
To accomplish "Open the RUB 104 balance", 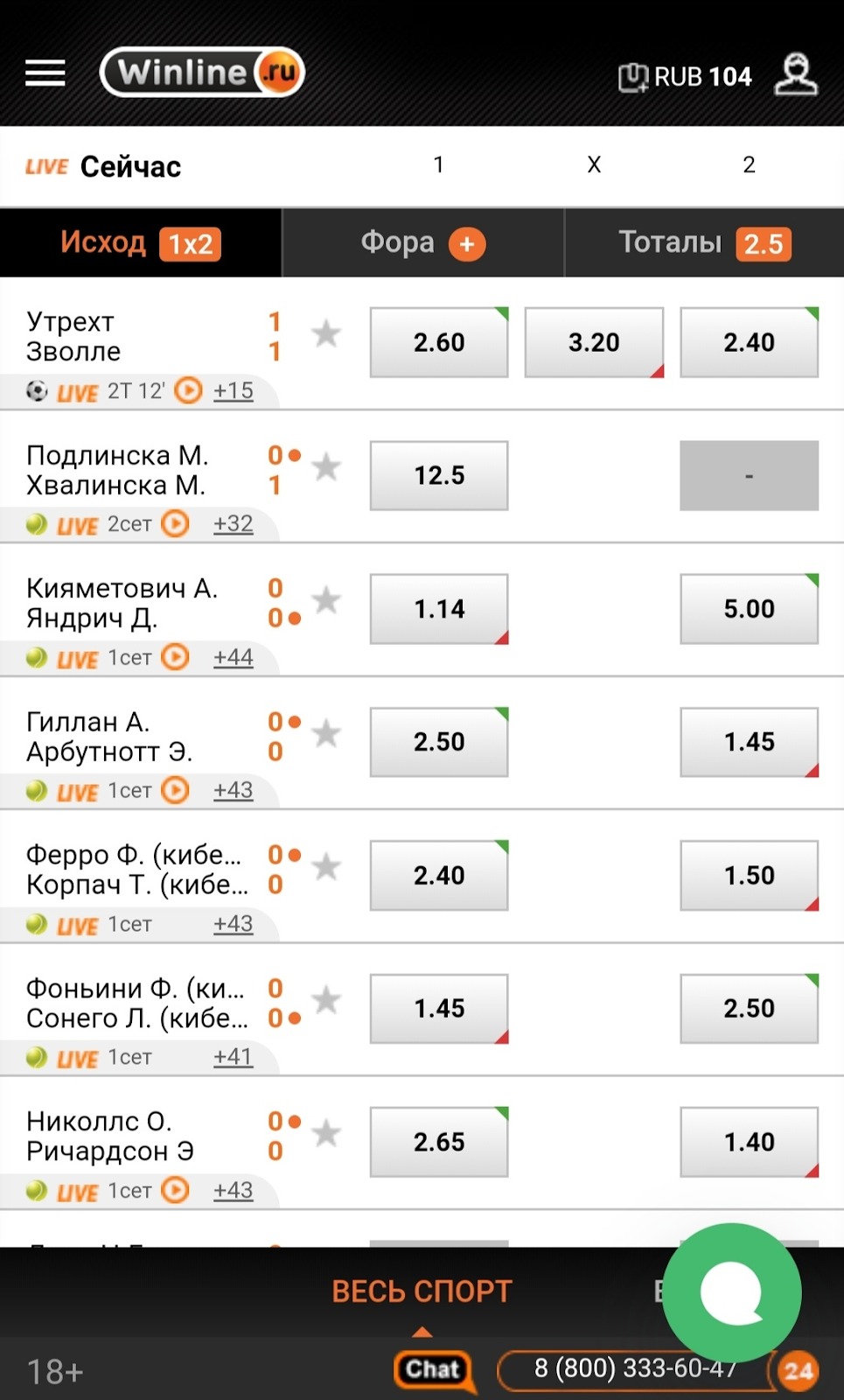I will click(x=685, y=77).
